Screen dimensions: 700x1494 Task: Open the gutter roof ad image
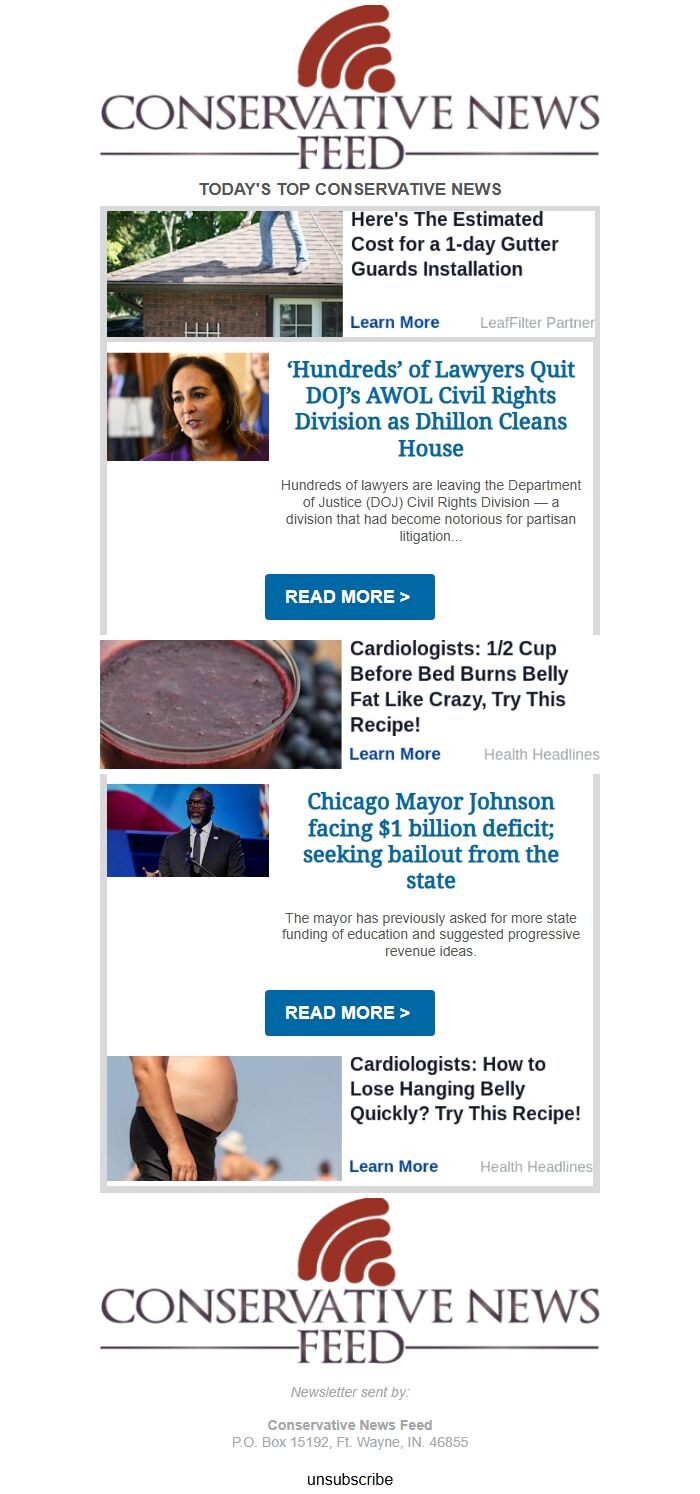click(x=224, y=273)
